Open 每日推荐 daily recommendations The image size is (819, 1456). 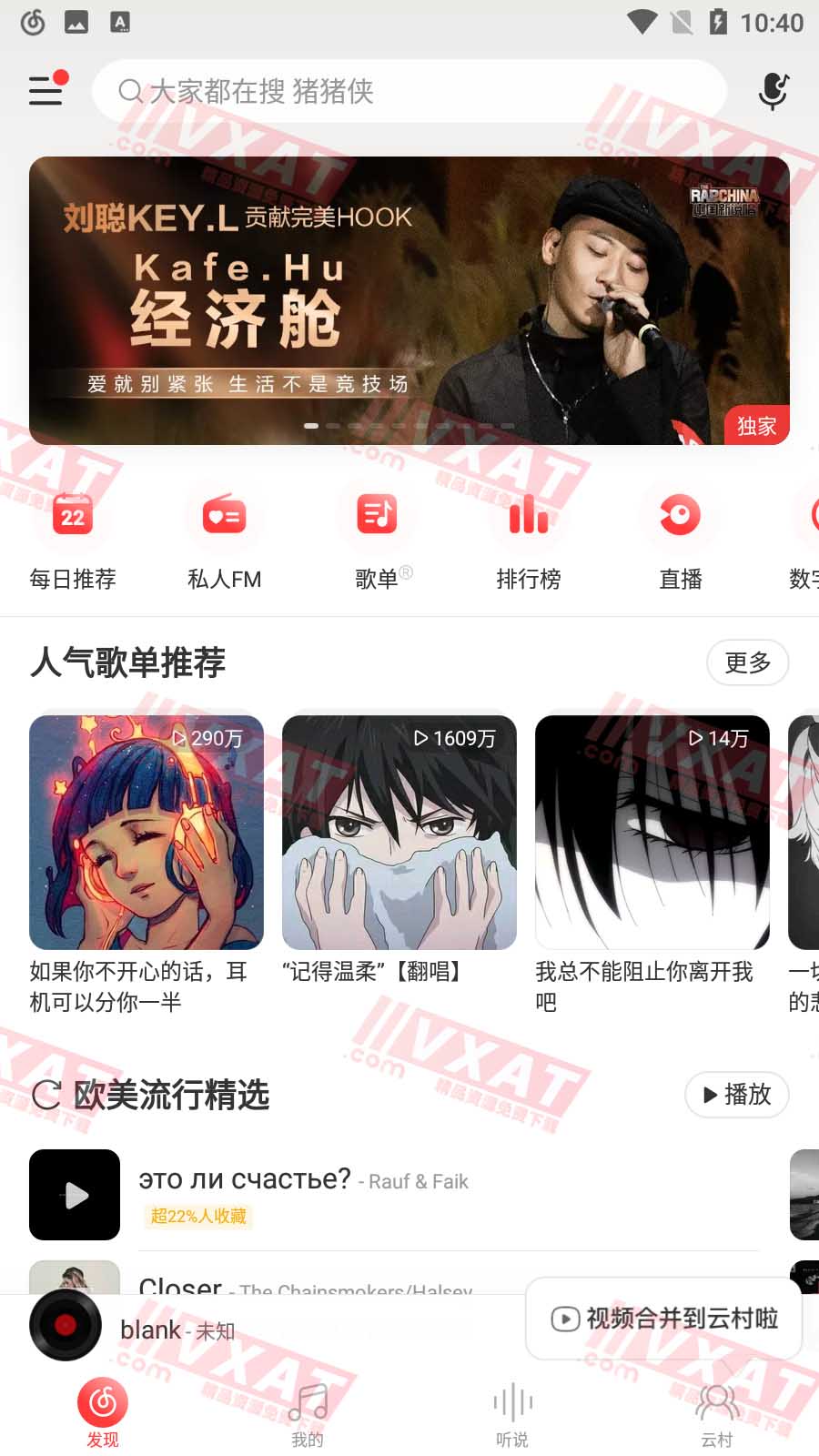pyautogui.click(x=73, y=537)
